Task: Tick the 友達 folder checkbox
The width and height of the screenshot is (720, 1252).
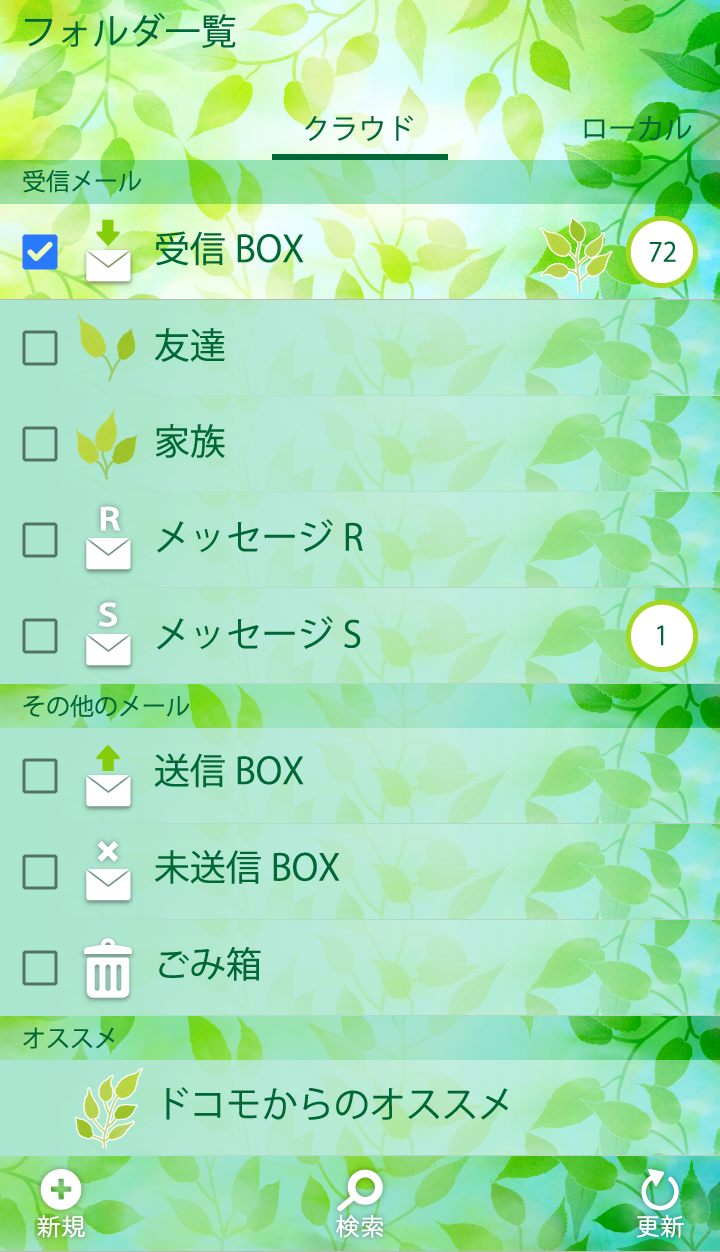Action: click(x=40, y=348)
